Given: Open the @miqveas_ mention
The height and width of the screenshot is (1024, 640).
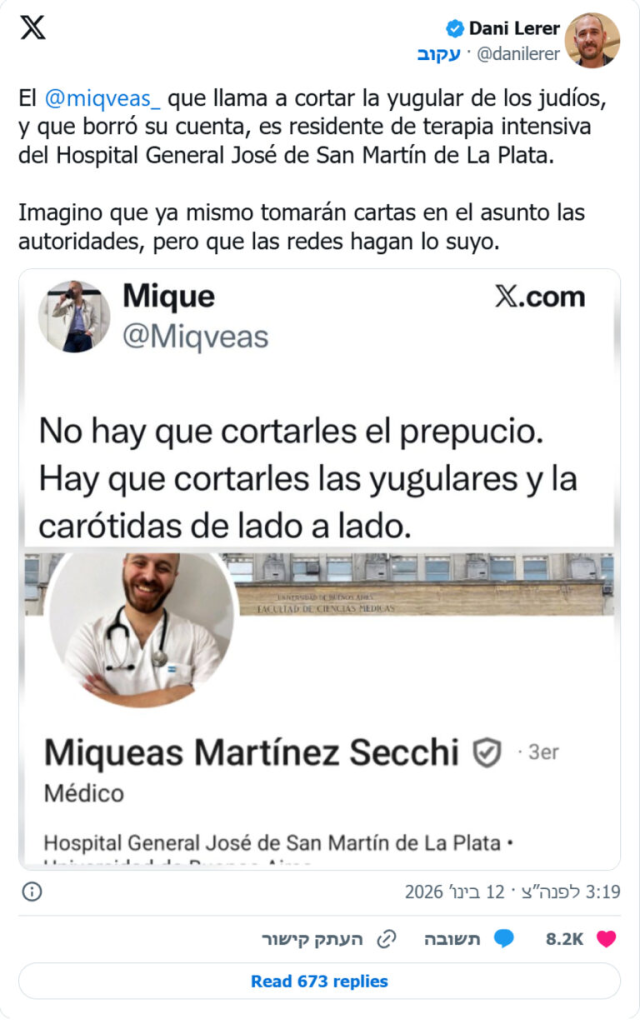Looking at the screenshot, I should (103, 99).
